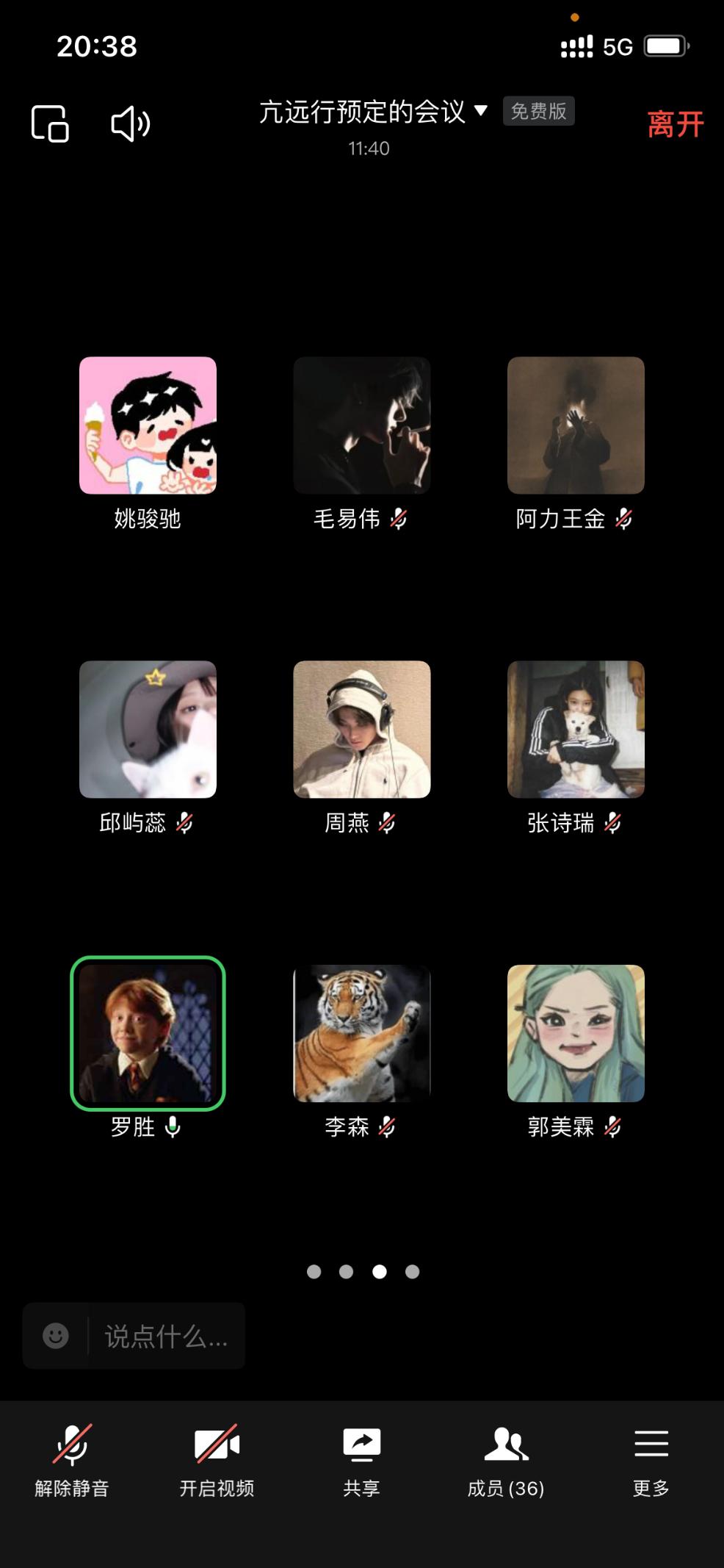This screenshot has height=1568, width=724.
Task: Open the 更多 menu
Action: pyautogui.click(x=651, y=1459)
